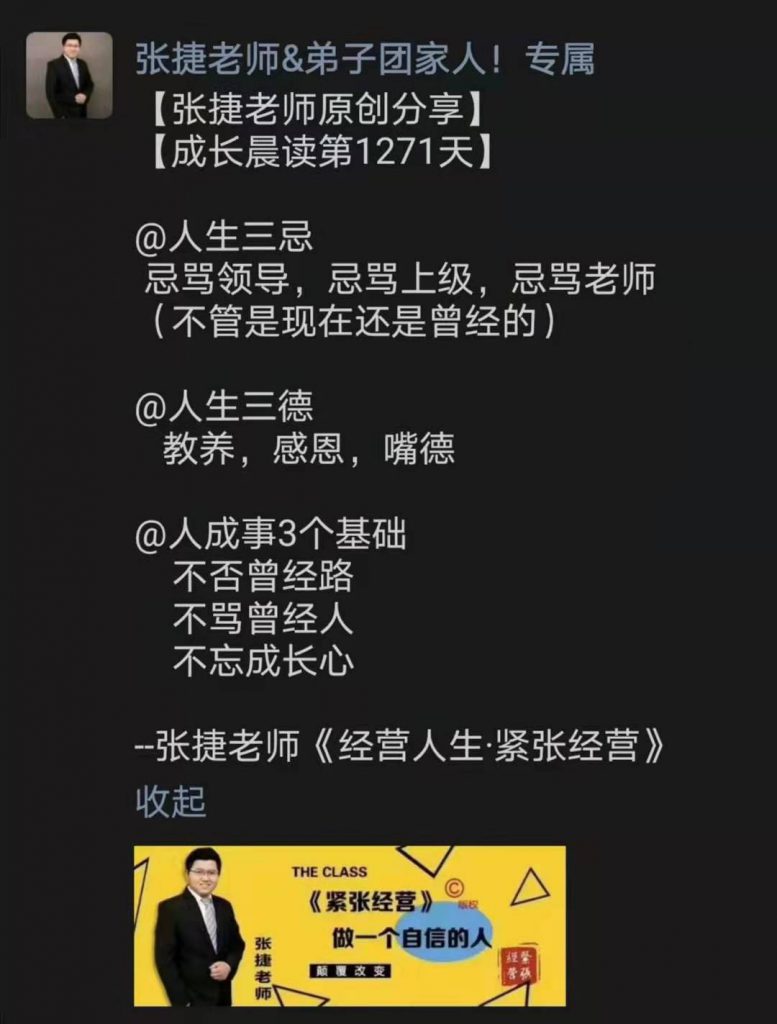The image size is (777, 1024).
Task: Open 张捷老师 profile avatar
Action: (69, 75)
